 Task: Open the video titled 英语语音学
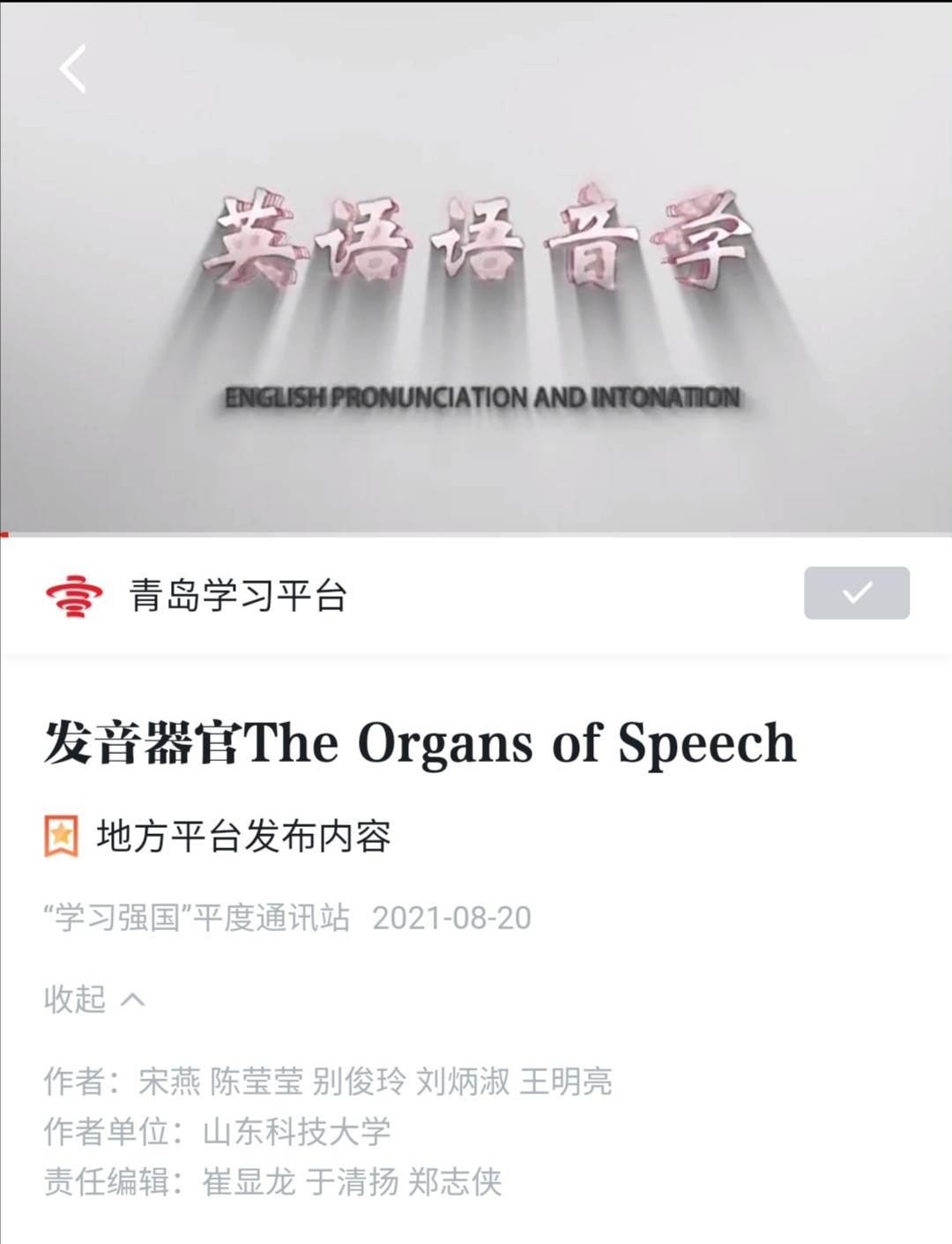pyautogui.click(x=476, y=264)
